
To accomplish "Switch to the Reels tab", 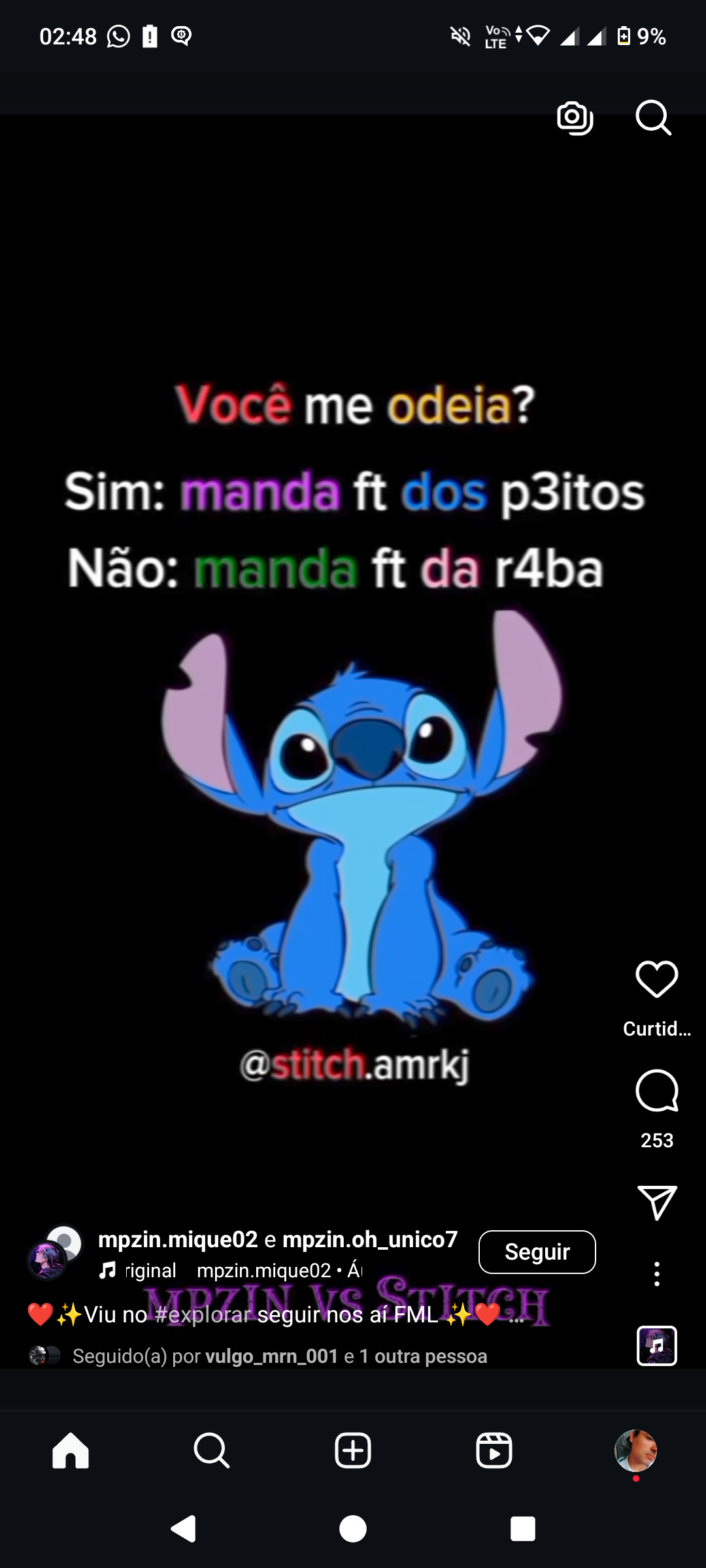I will click(494, 1450).
